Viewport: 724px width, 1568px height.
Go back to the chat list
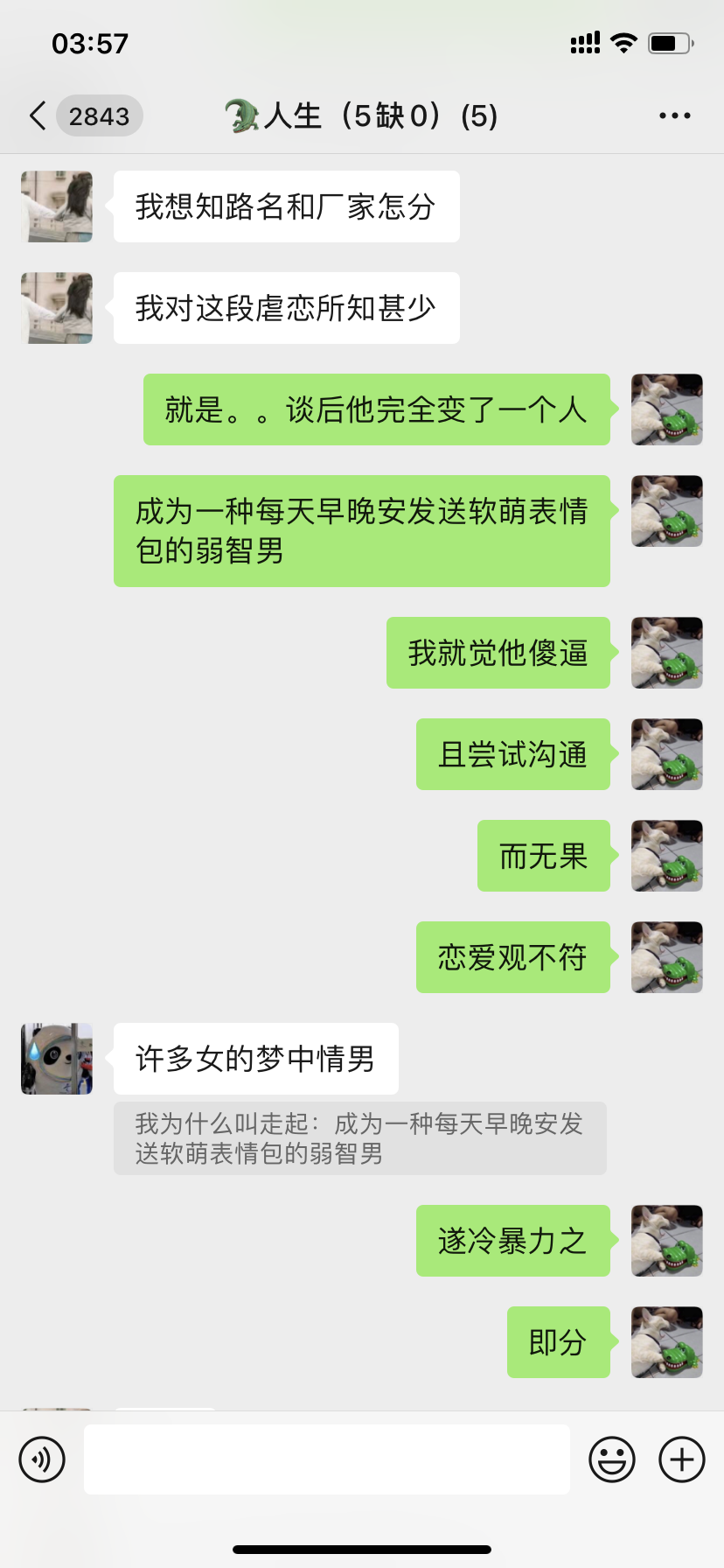tap(38, 115)
